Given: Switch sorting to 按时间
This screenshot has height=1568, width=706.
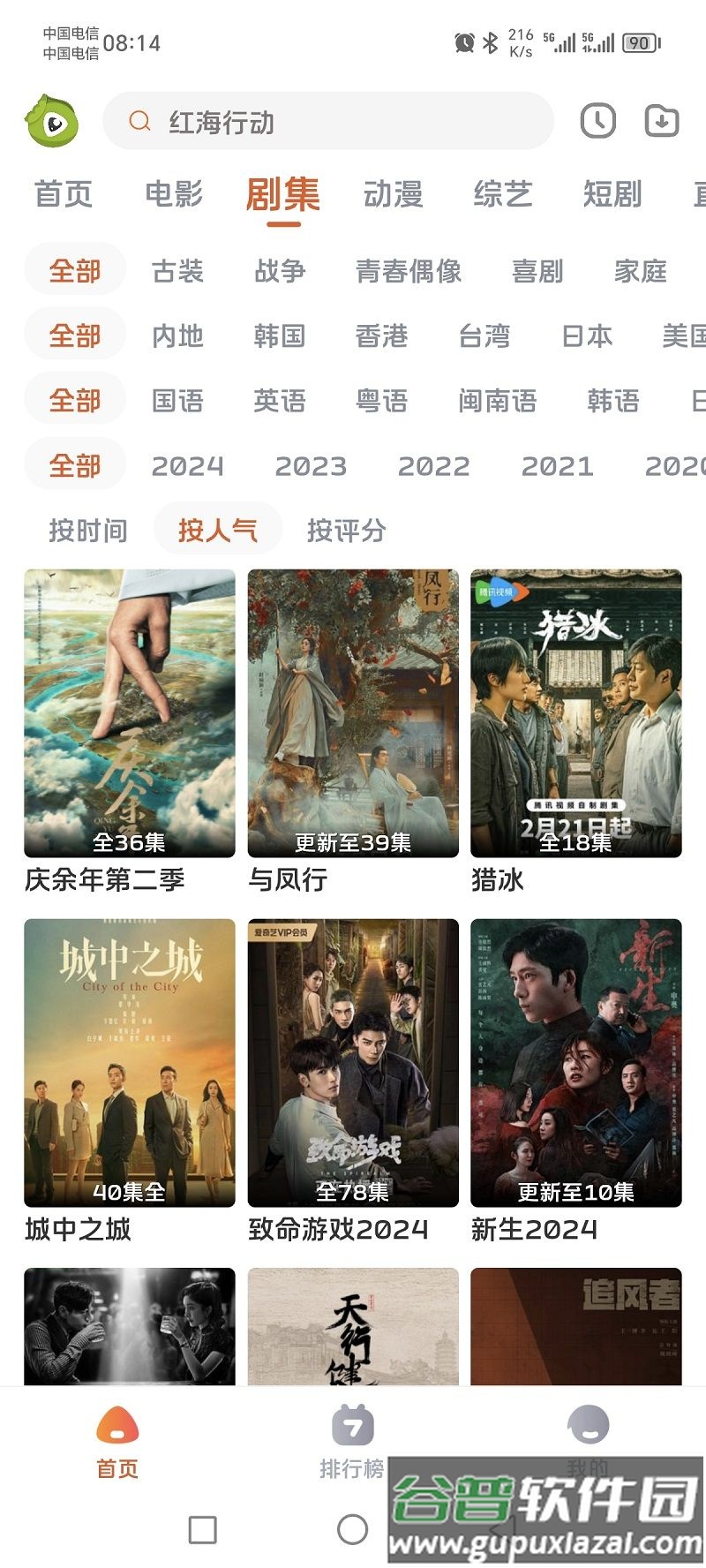Looking at the screenshot, I should (87, 530).
